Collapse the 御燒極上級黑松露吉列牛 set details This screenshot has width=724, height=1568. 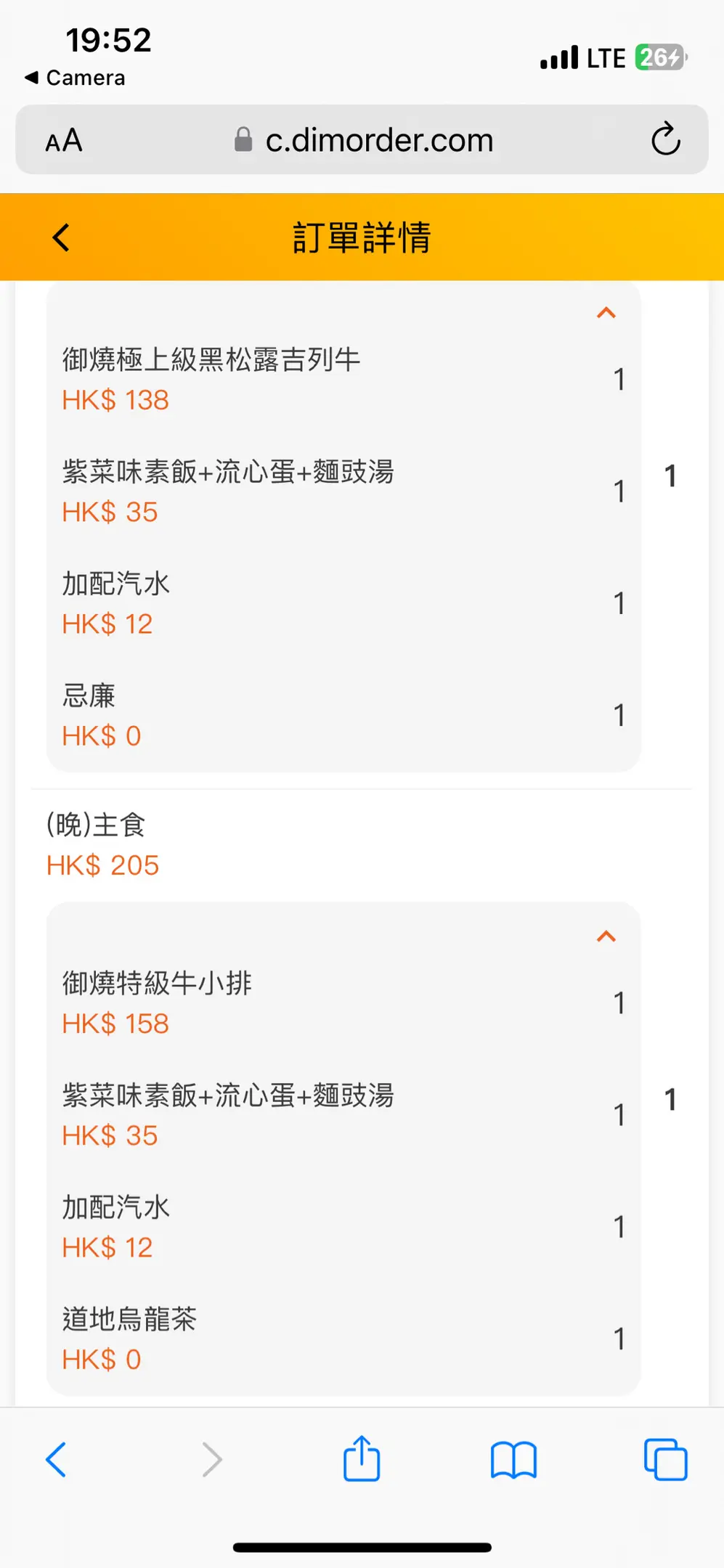point(606,313)
